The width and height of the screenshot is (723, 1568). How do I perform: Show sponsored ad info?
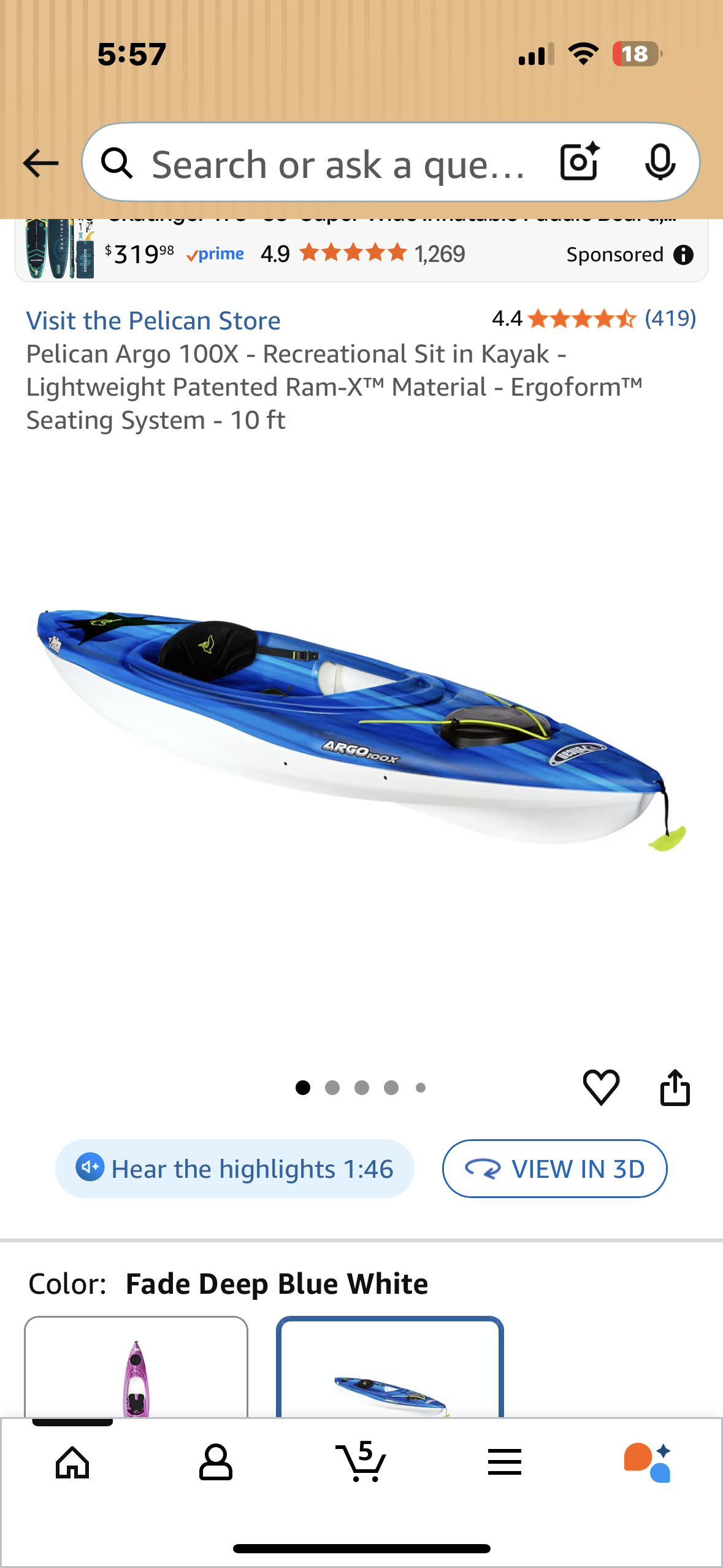pos(683,255)
